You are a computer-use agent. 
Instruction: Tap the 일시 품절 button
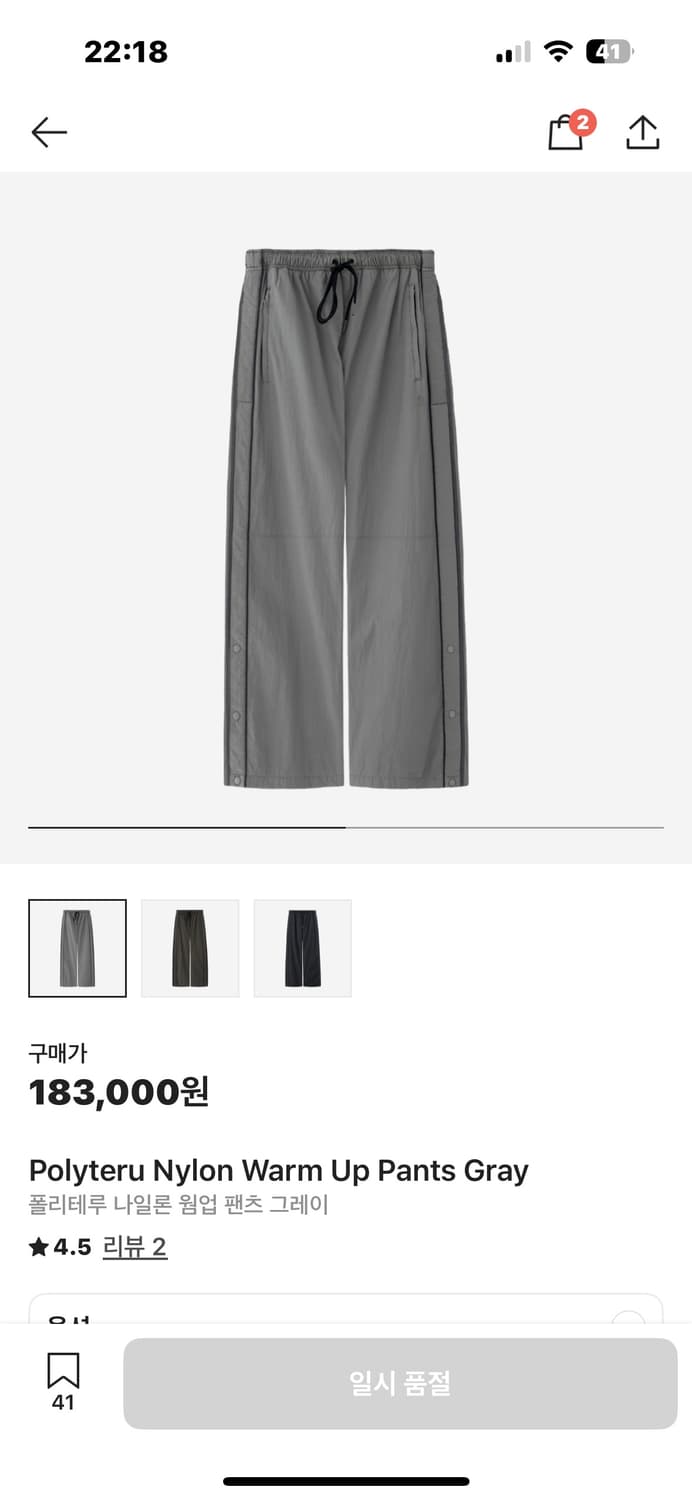point(400,1383)
